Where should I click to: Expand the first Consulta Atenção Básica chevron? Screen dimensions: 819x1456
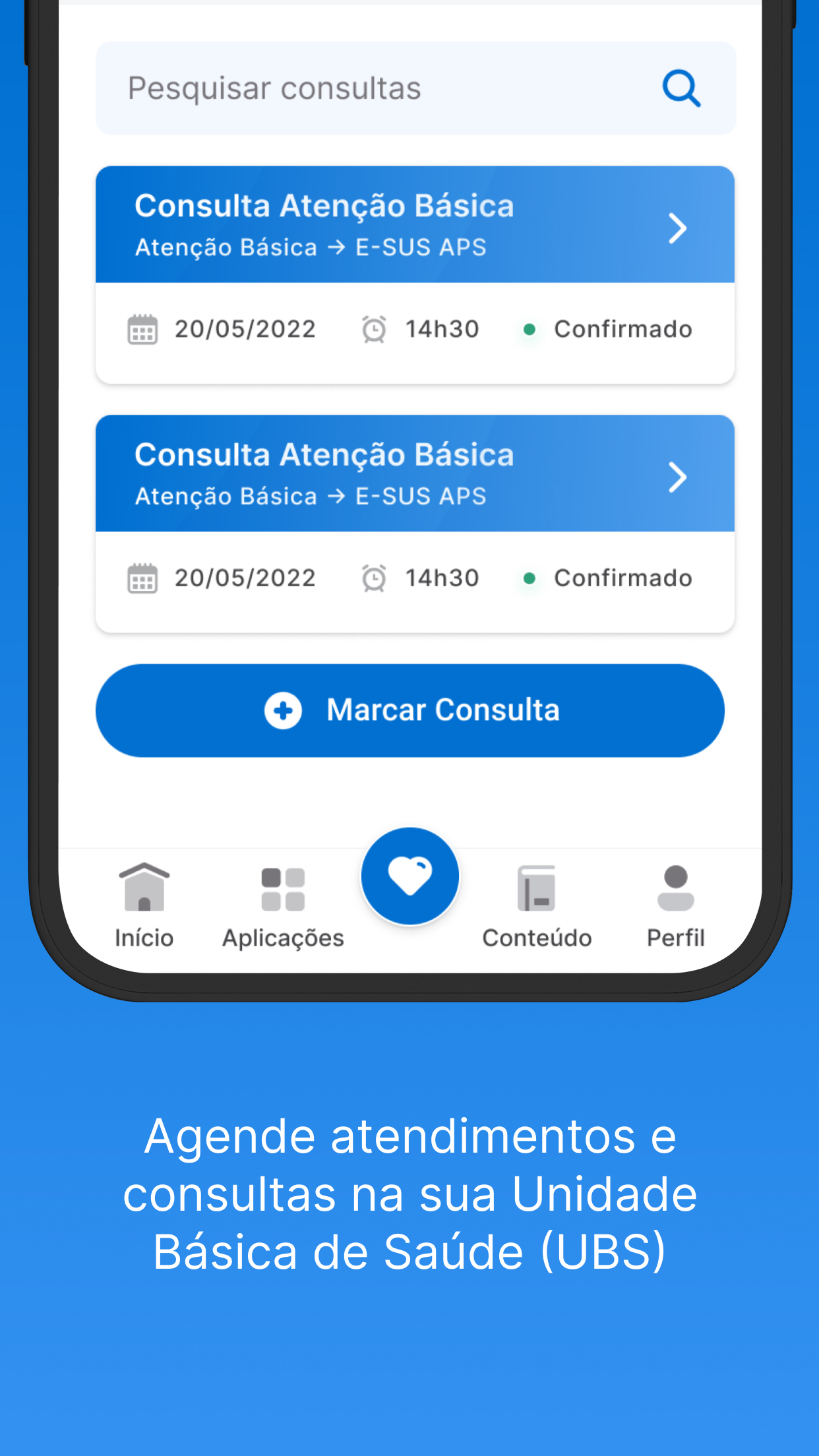coord(678,228)
